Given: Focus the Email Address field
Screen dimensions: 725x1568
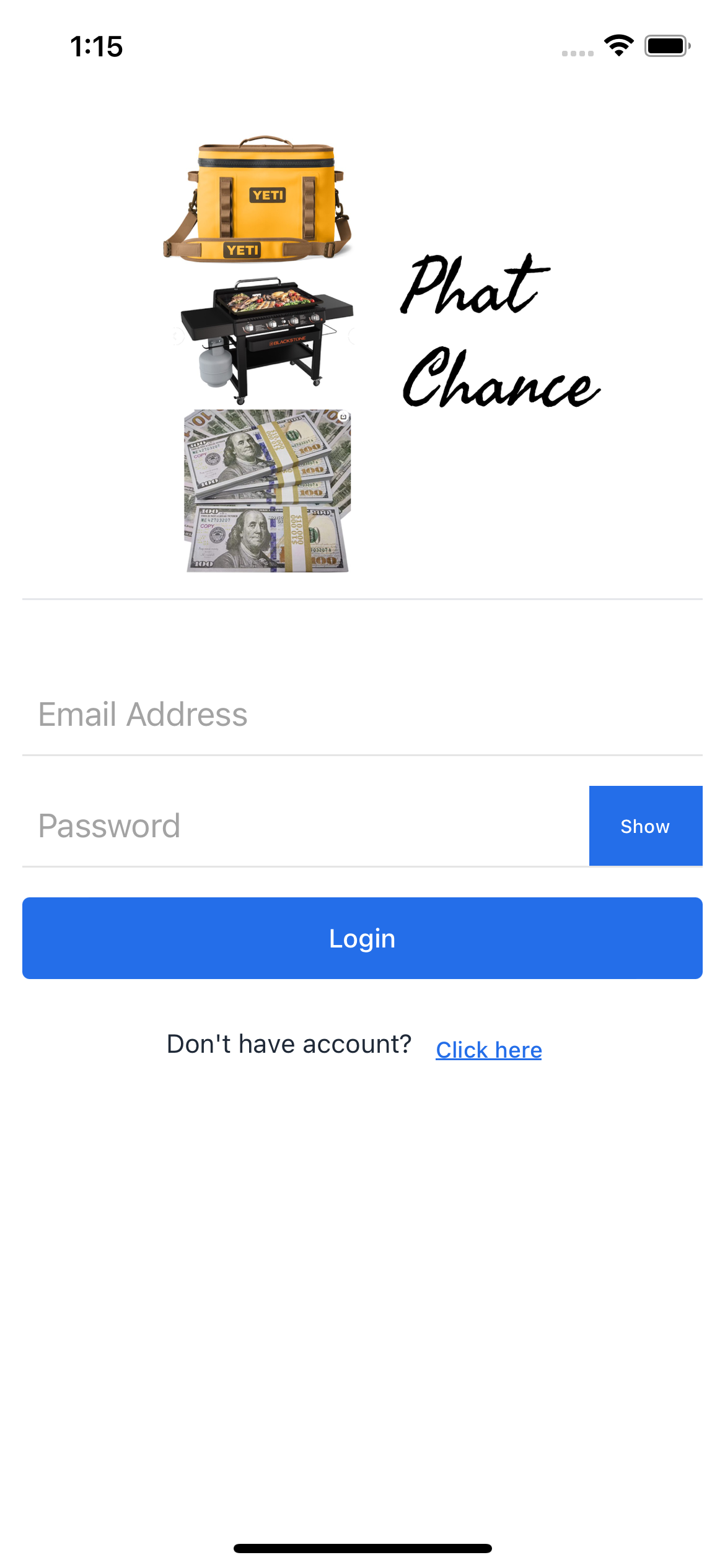Looking at the screenshot, I should [362, 715].
